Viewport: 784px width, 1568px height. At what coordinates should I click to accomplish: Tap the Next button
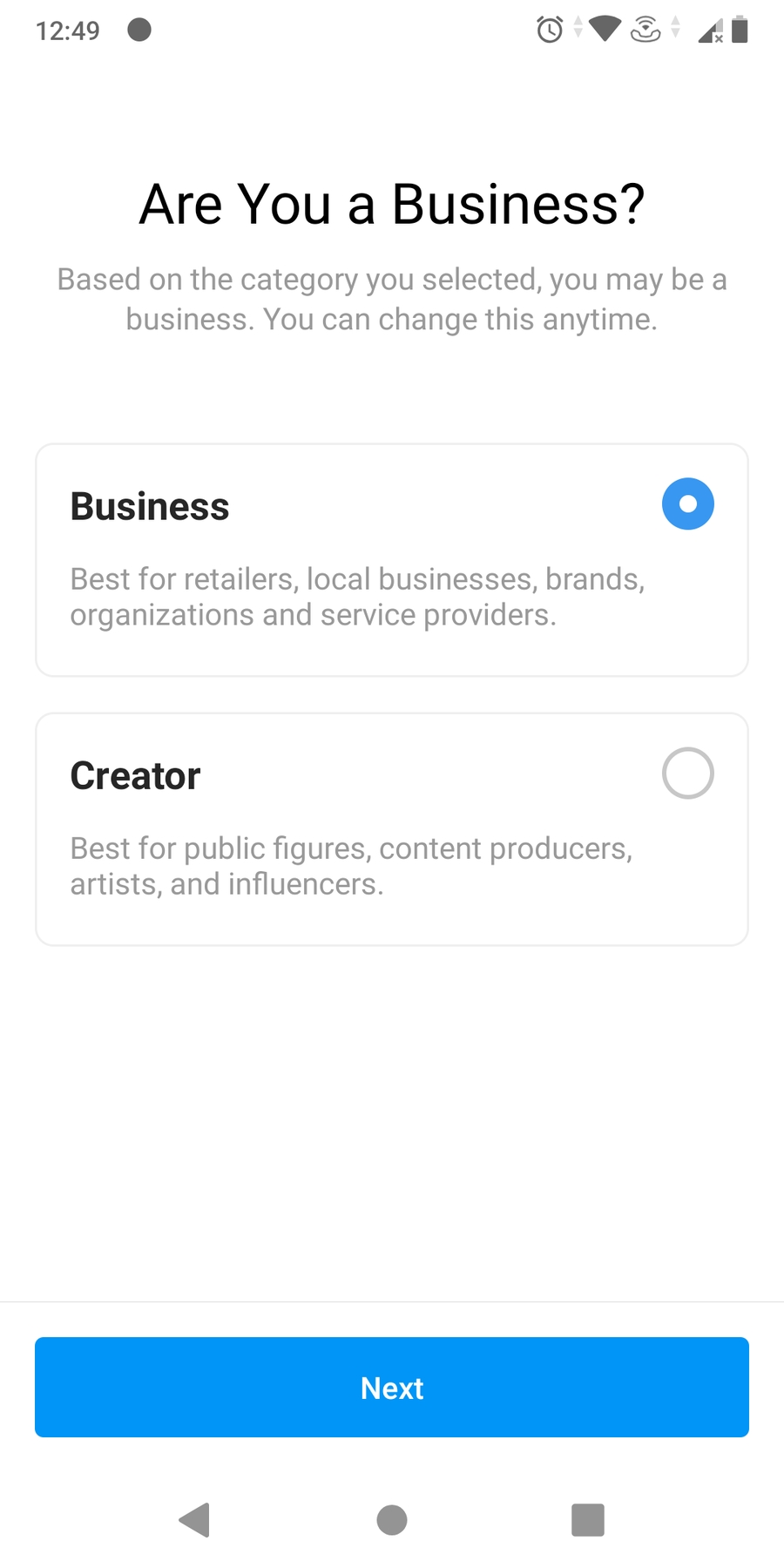click(392, 1388)
